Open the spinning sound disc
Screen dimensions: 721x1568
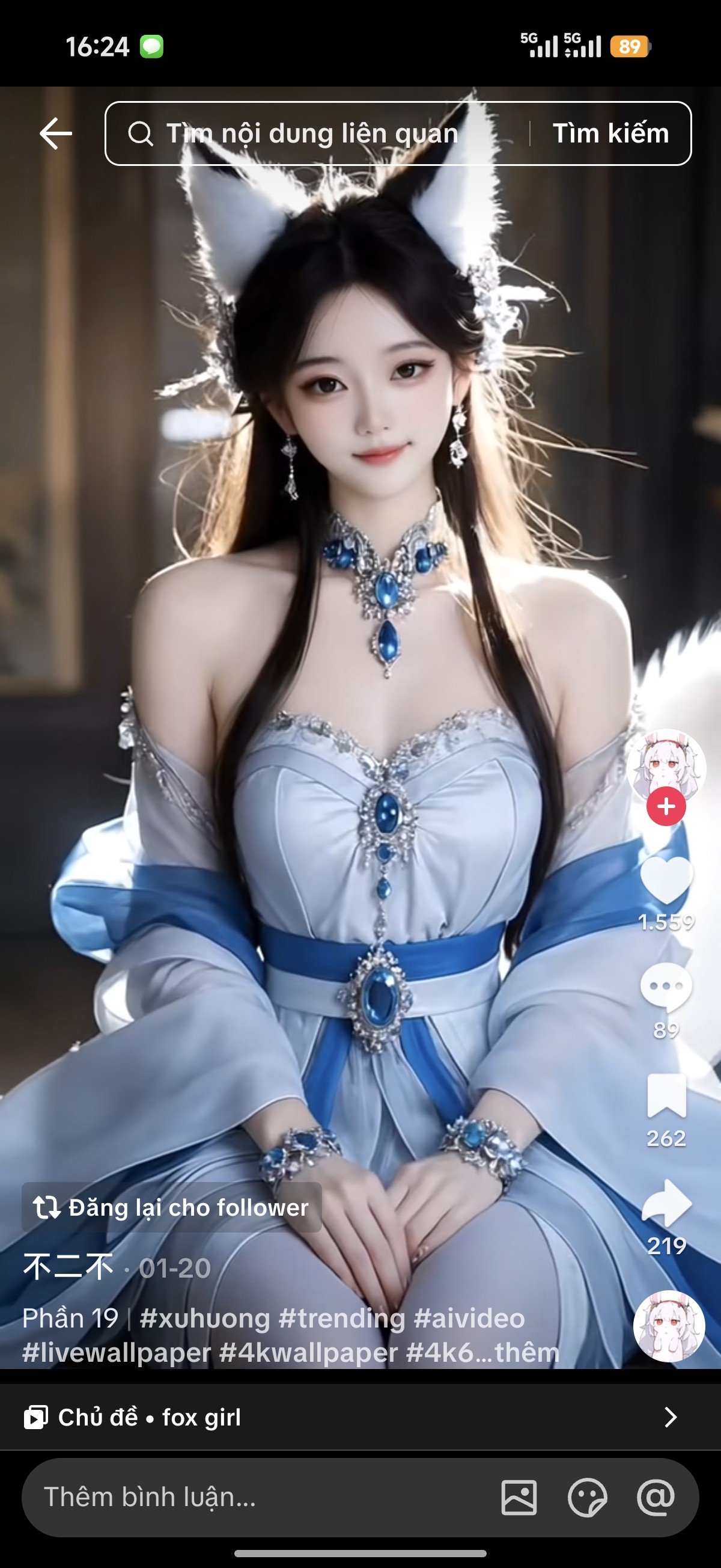tap(669, 1326)
